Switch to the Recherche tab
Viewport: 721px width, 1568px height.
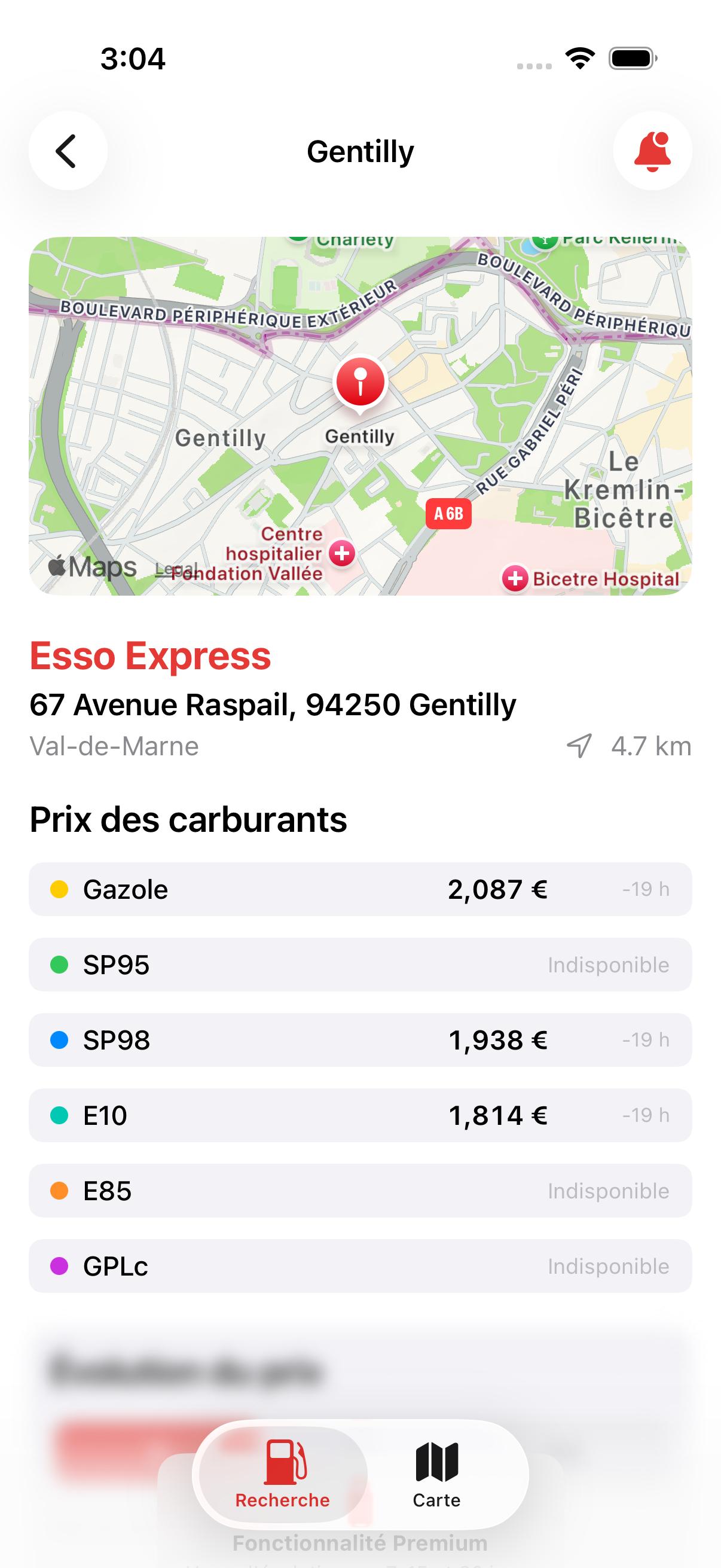283,1473
